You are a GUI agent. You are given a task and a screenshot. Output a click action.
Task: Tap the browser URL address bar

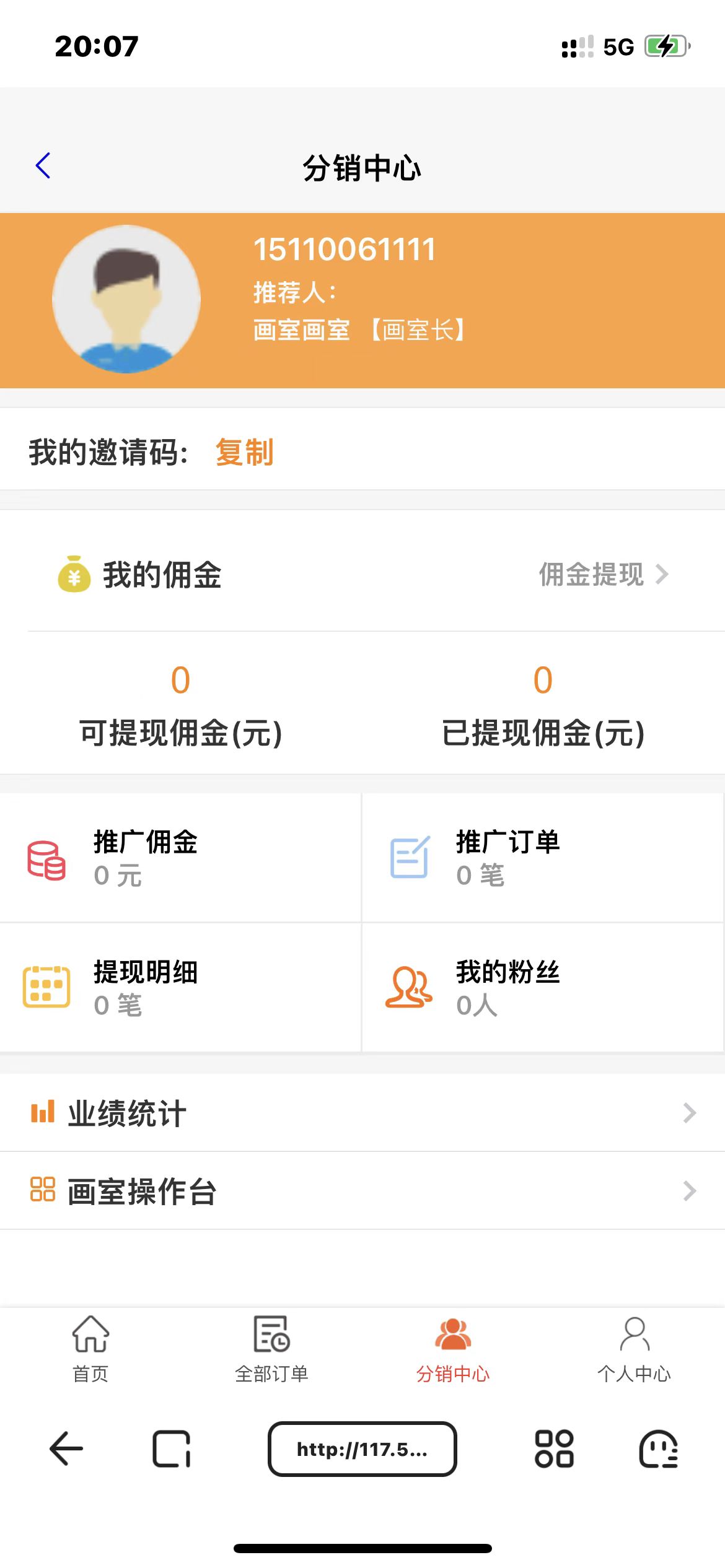pos(362,1448)
